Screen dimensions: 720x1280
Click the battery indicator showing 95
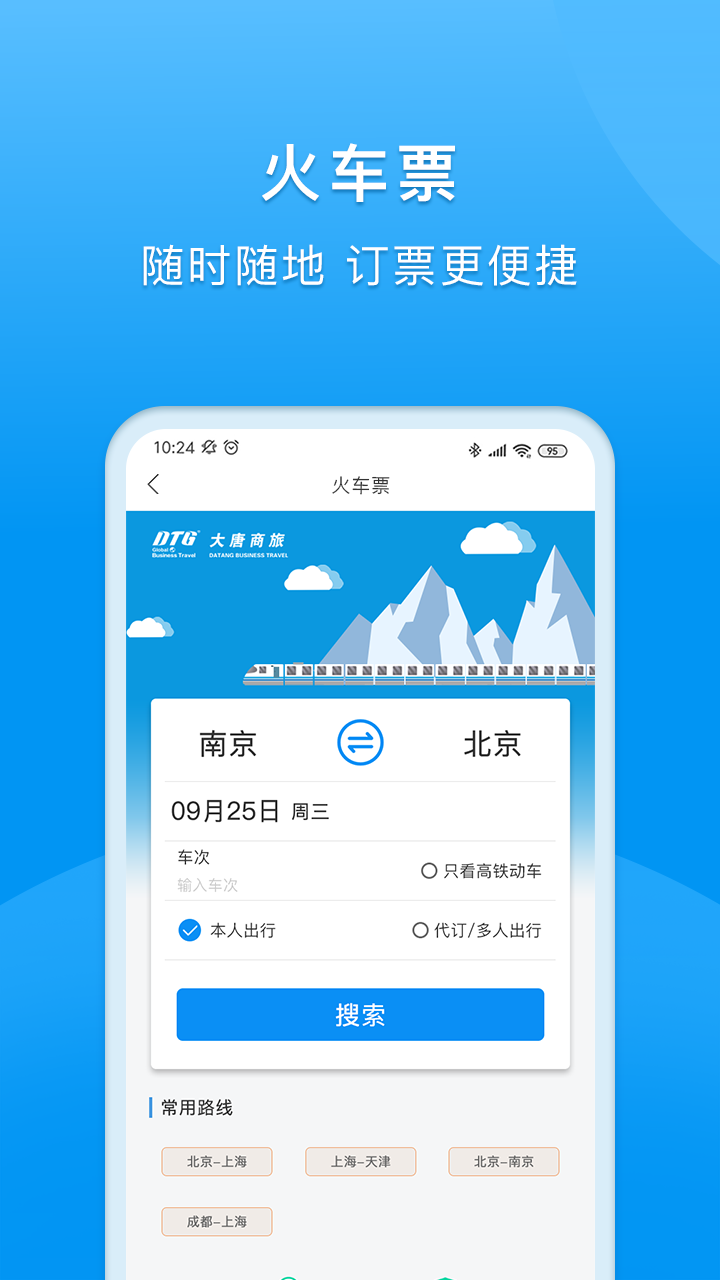coord(553,449)
